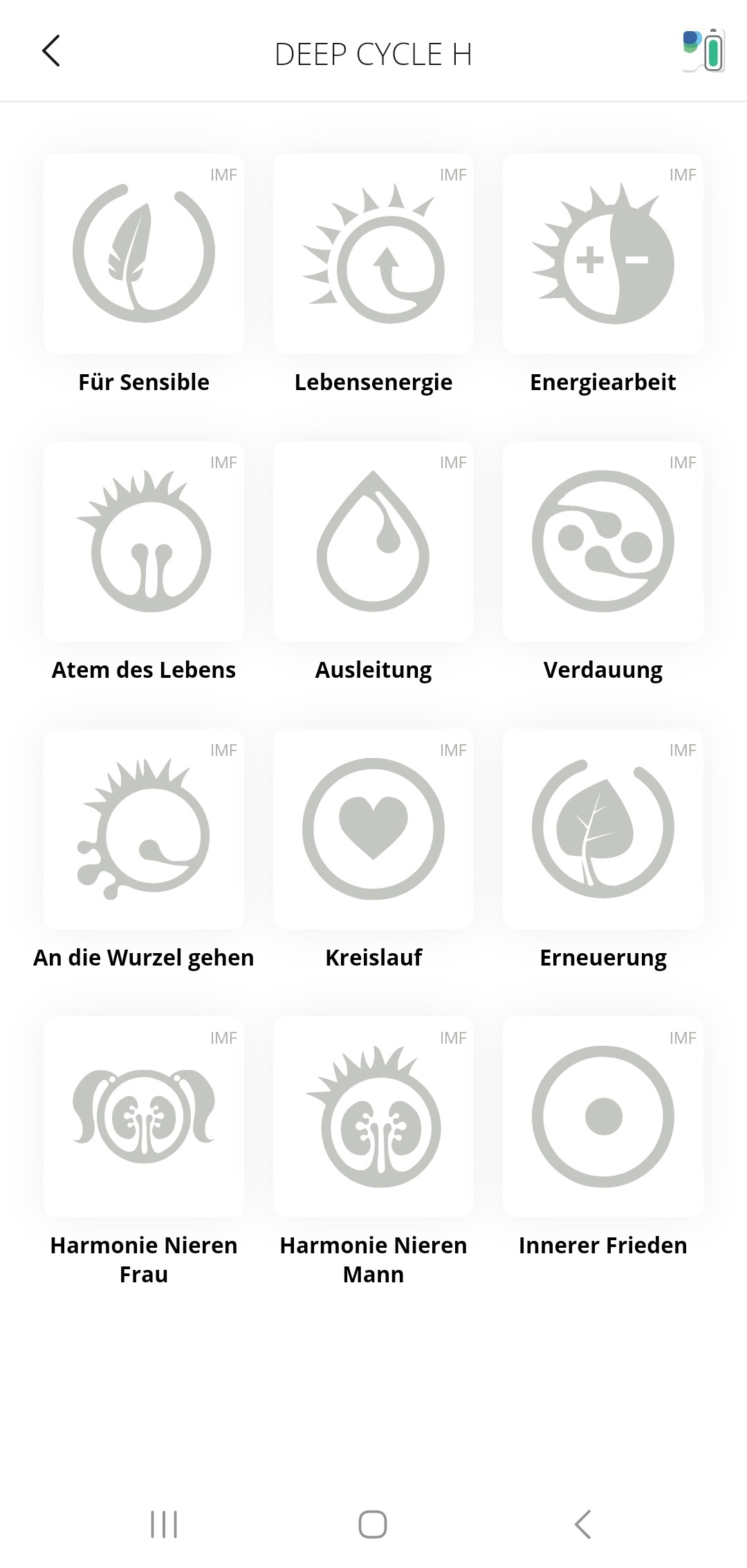Select the Lebensenergie program tile

click(x=373, y=254)
